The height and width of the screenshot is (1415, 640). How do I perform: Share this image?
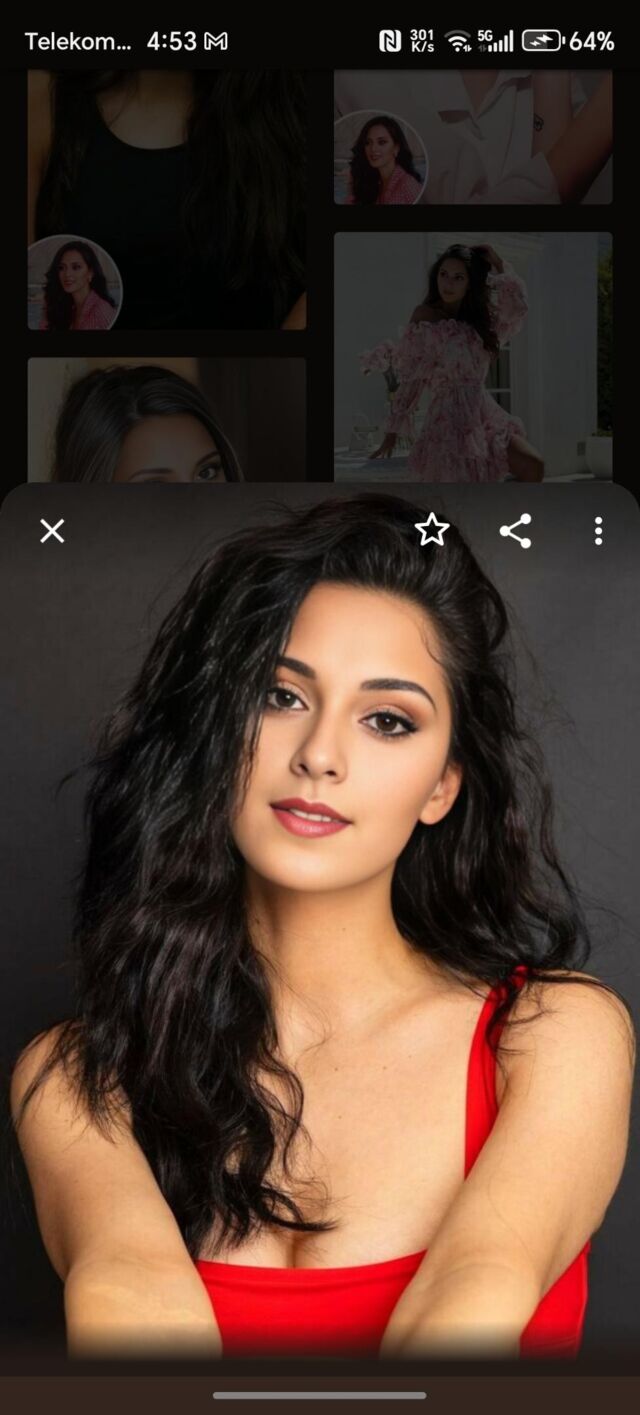coord(516,531)
